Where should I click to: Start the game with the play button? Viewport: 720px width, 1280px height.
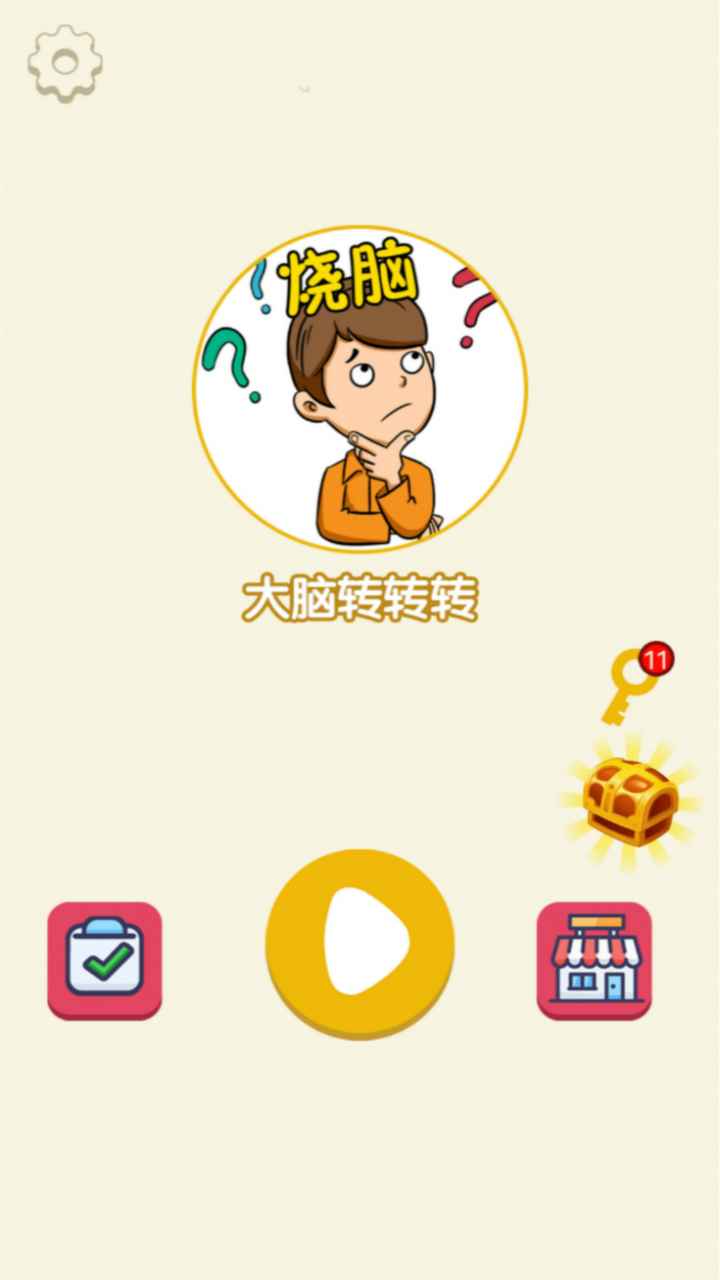coord(360,941)
